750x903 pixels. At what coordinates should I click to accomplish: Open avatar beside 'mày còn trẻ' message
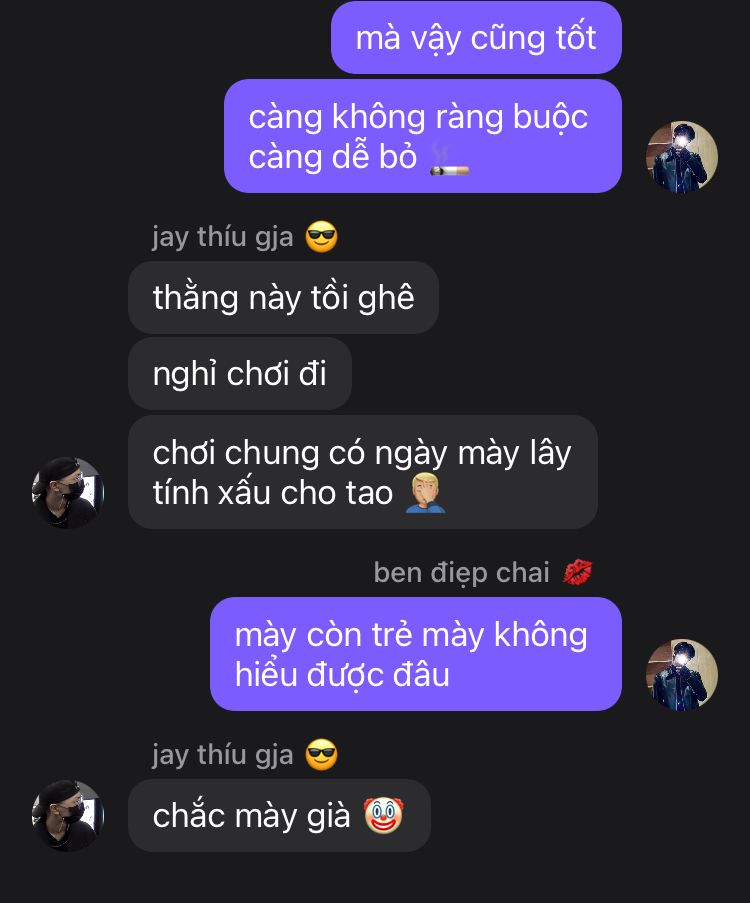pos(682,675)
